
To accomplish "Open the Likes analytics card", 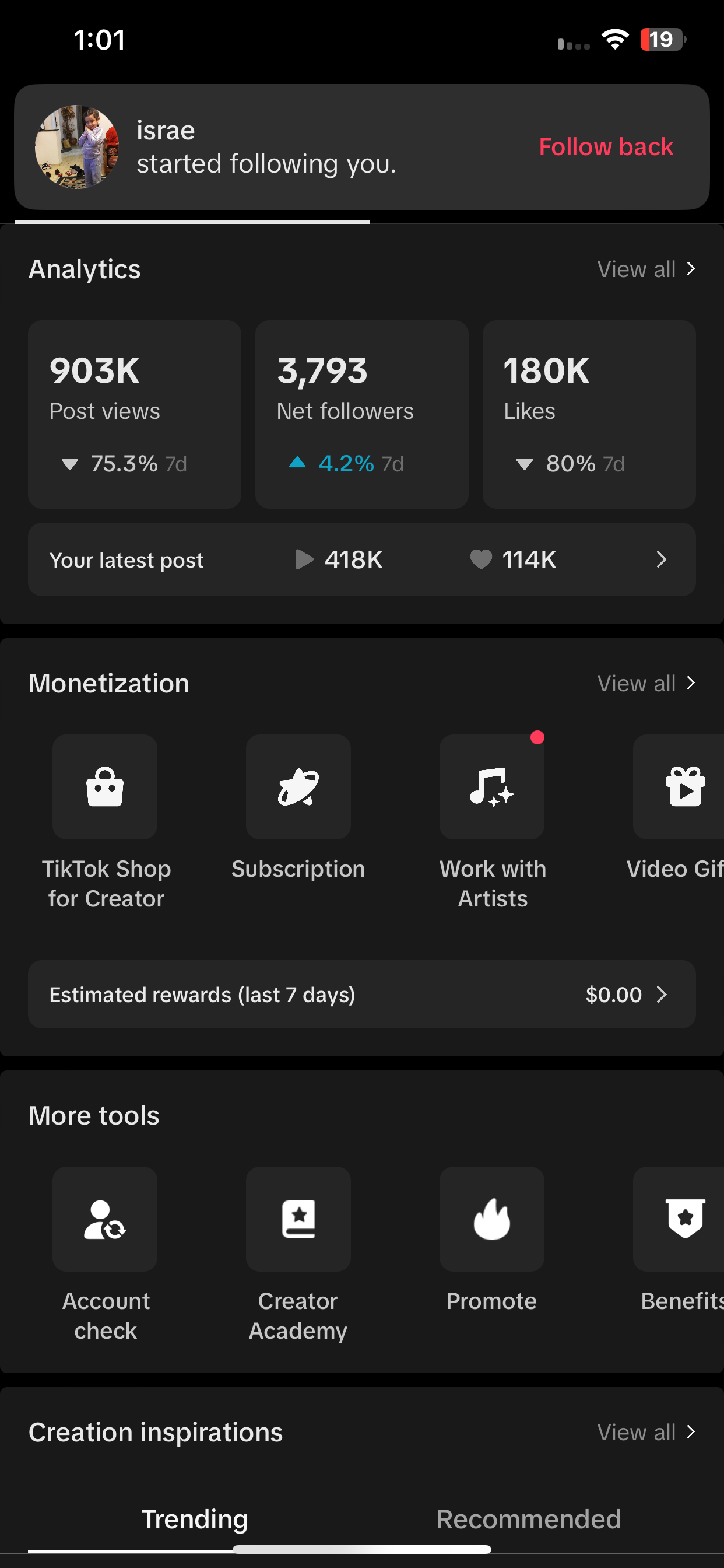I will coord(589,414).
